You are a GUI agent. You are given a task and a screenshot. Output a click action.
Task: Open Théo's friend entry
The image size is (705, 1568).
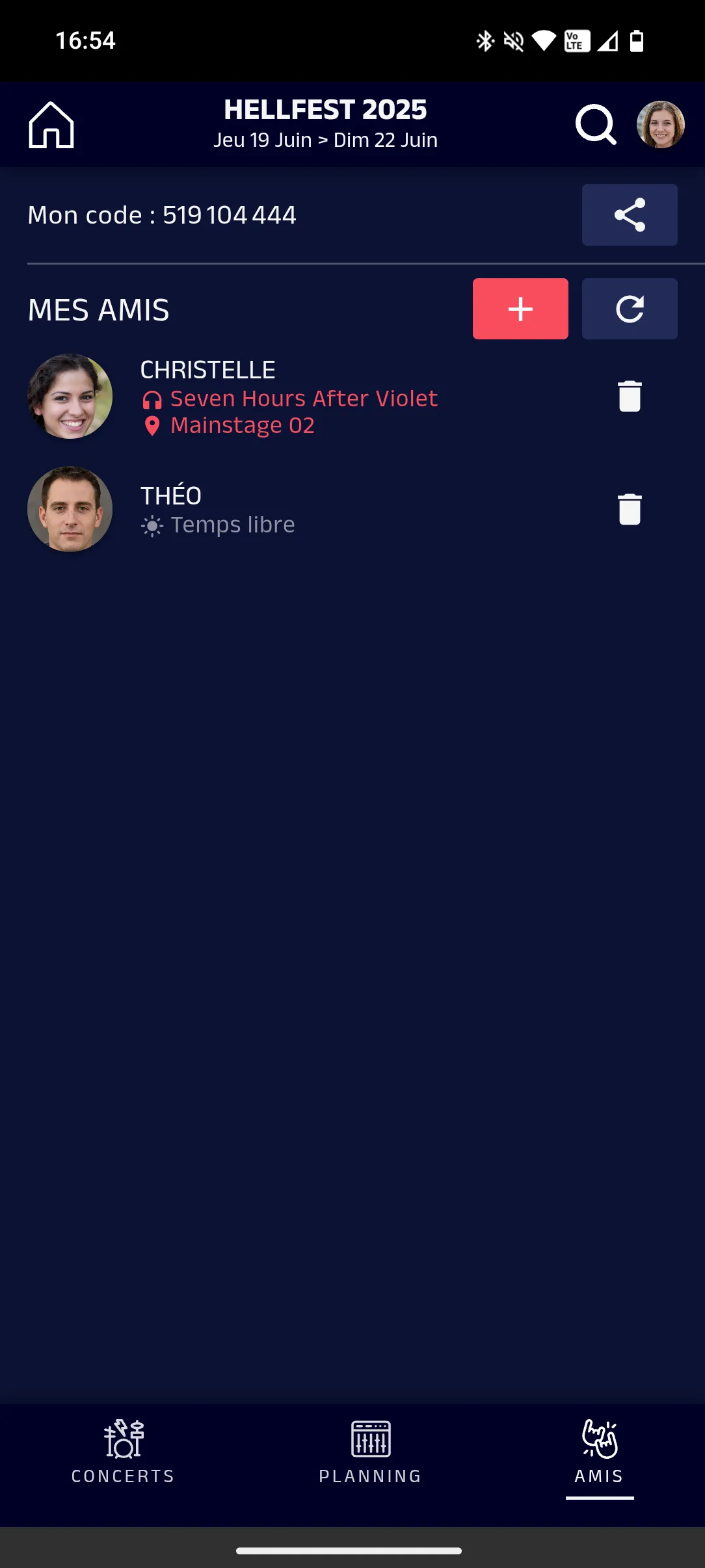click(x=218, y=509)
